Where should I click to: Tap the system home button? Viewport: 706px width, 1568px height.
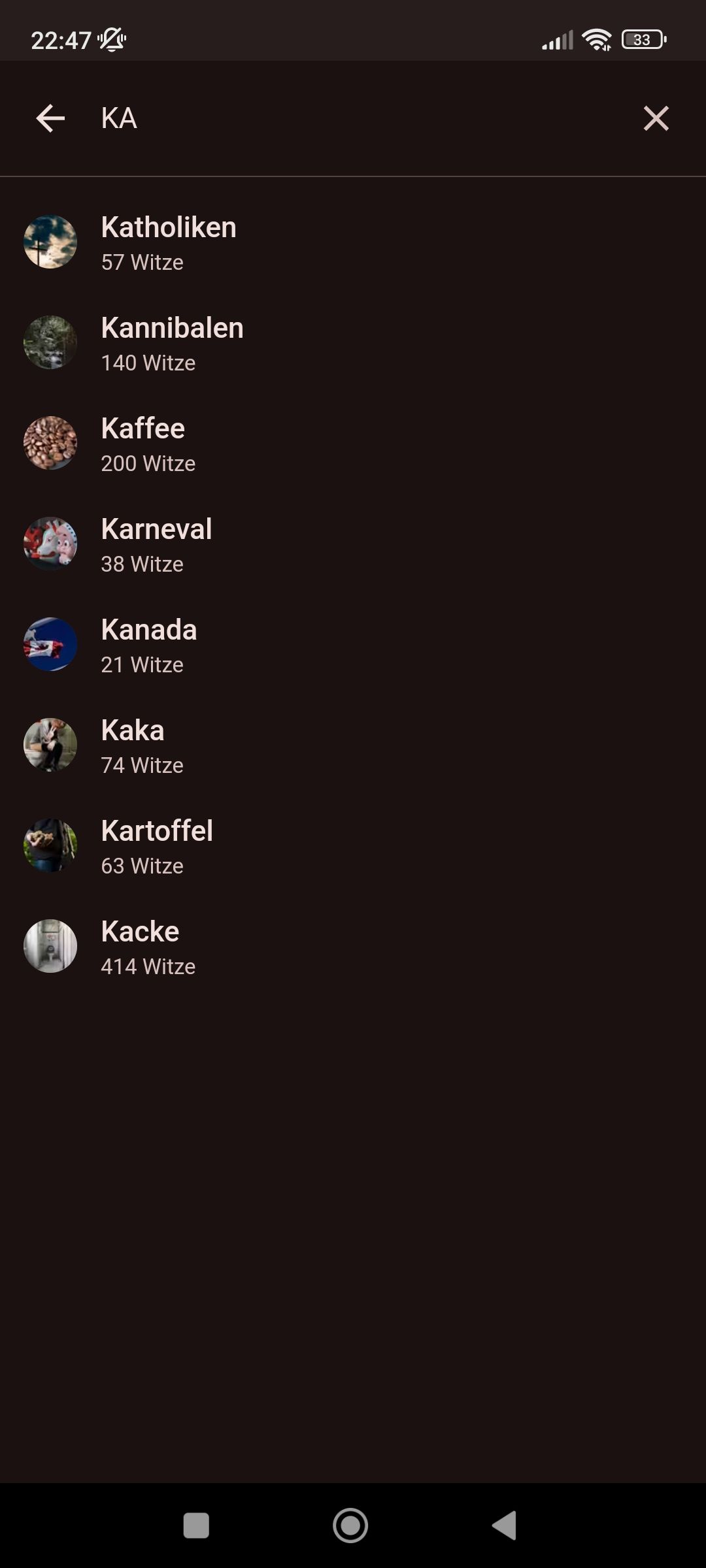click(350, 1526)
